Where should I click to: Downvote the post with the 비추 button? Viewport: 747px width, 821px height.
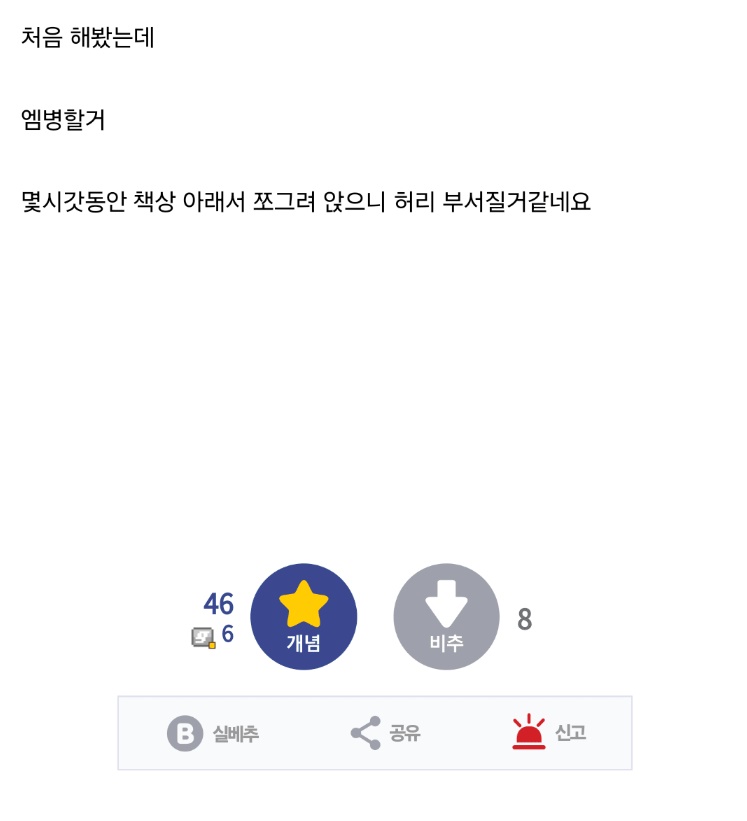click(x=446, y=617)
